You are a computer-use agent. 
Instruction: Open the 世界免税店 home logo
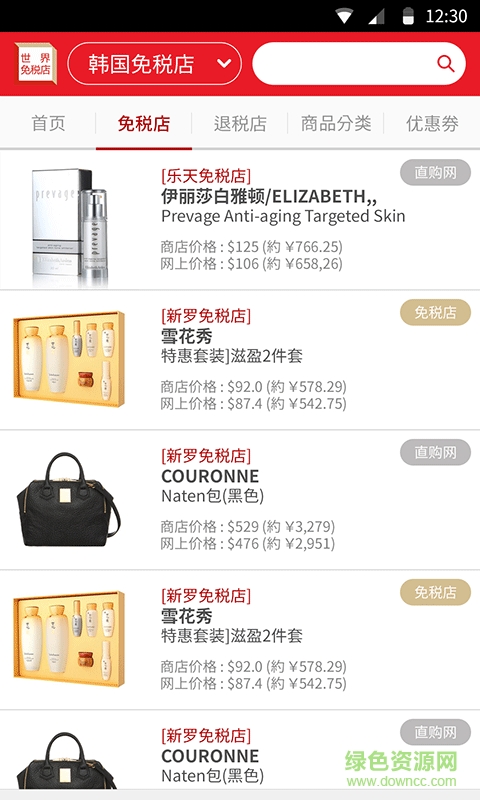click(x=35, y=64)
